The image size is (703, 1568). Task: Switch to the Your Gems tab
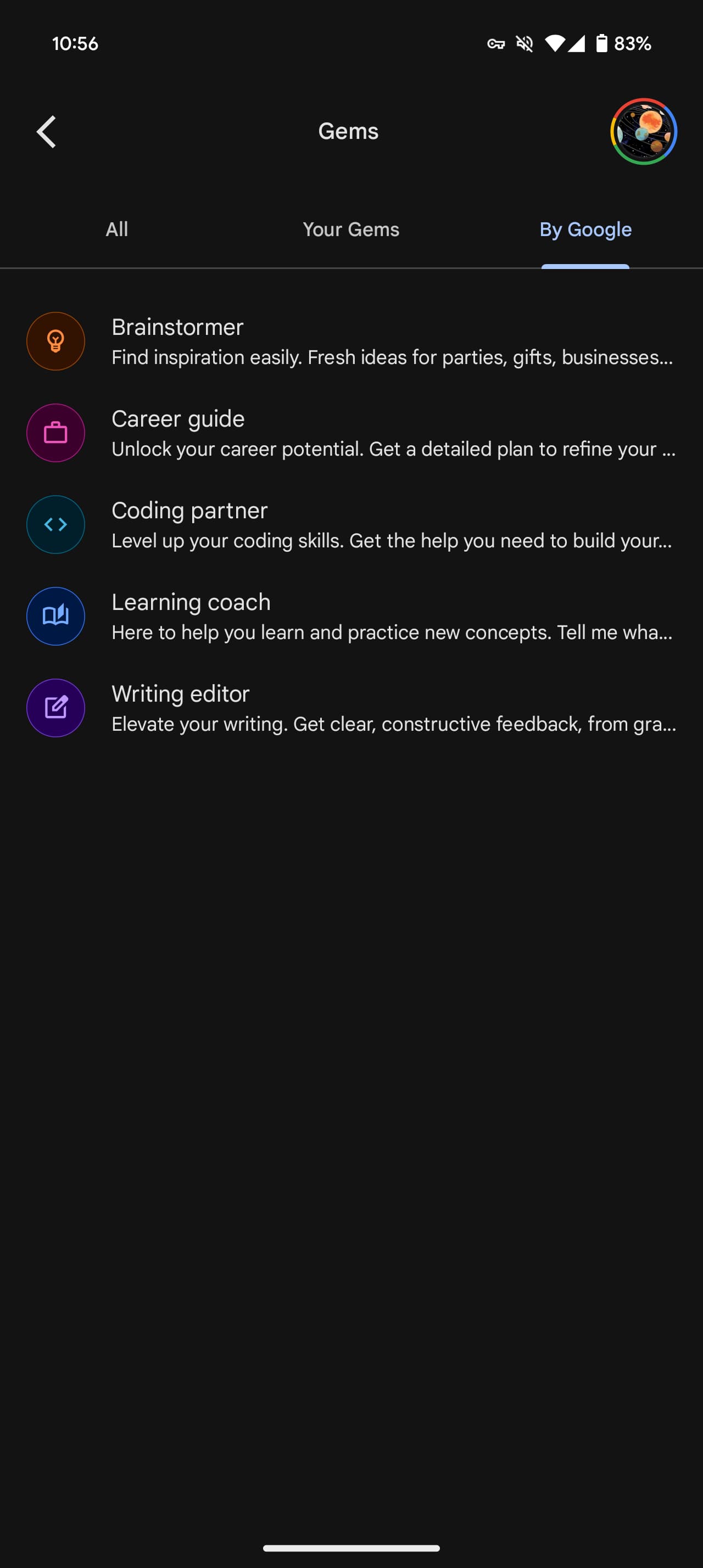point(351,229)
